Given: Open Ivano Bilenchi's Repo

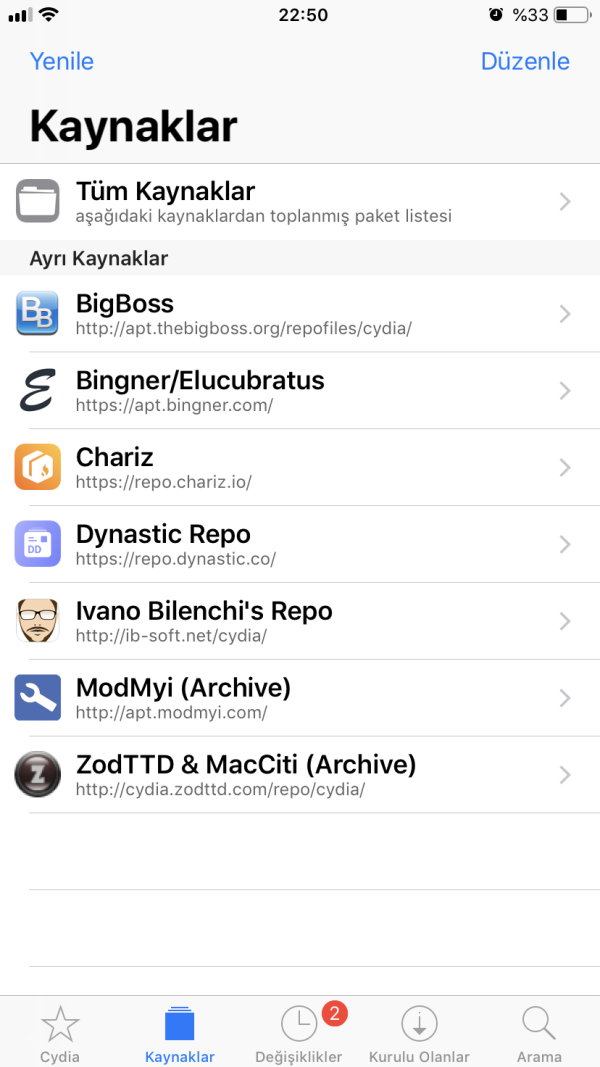Looking at the screenshot, I should (300, 622).
